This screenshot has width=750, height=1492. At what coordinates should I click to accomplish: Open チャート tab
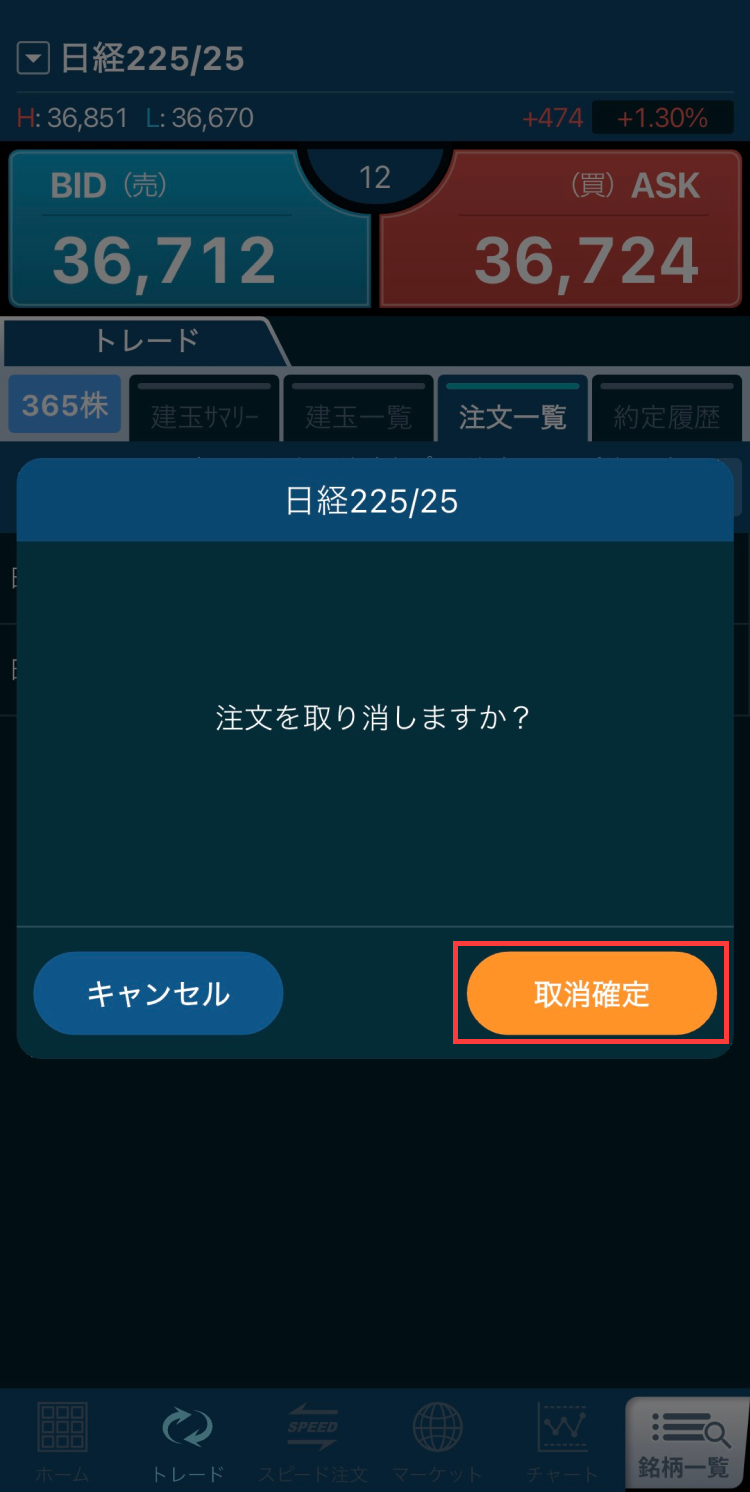click(562, 1441)
